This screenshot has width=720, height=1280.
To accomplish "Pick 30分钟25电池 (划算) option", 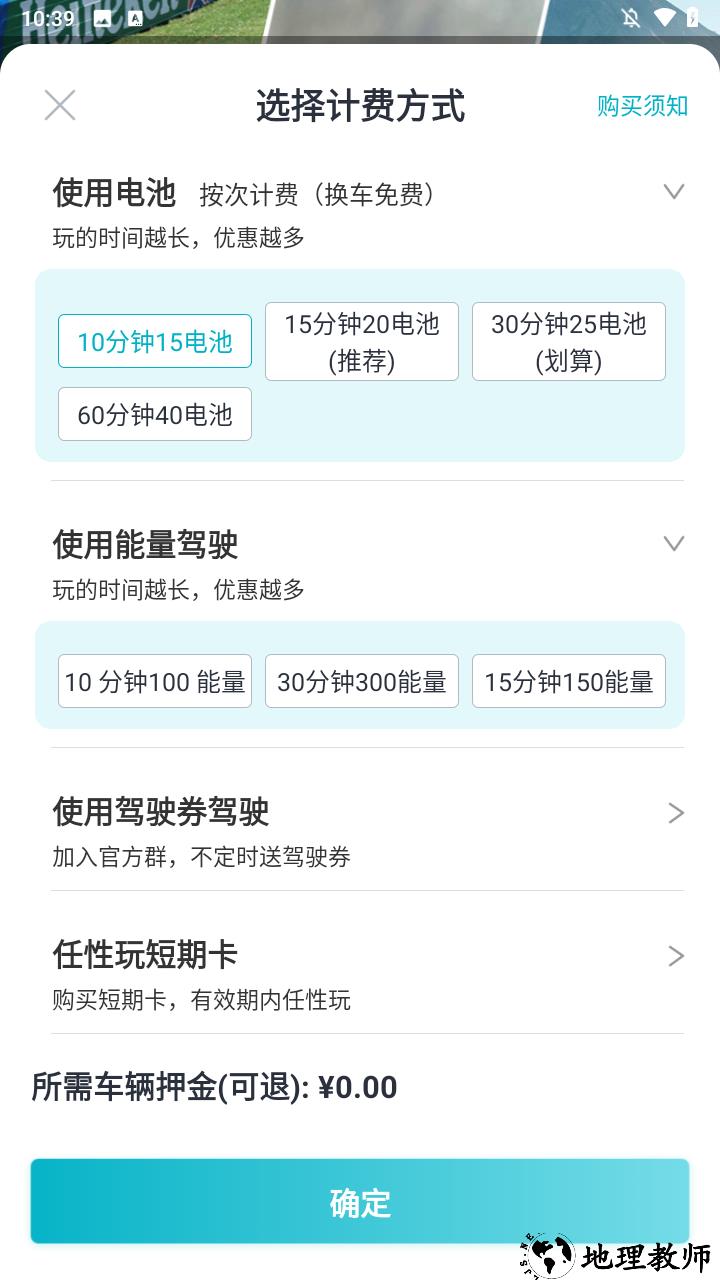I will [568, 342].
